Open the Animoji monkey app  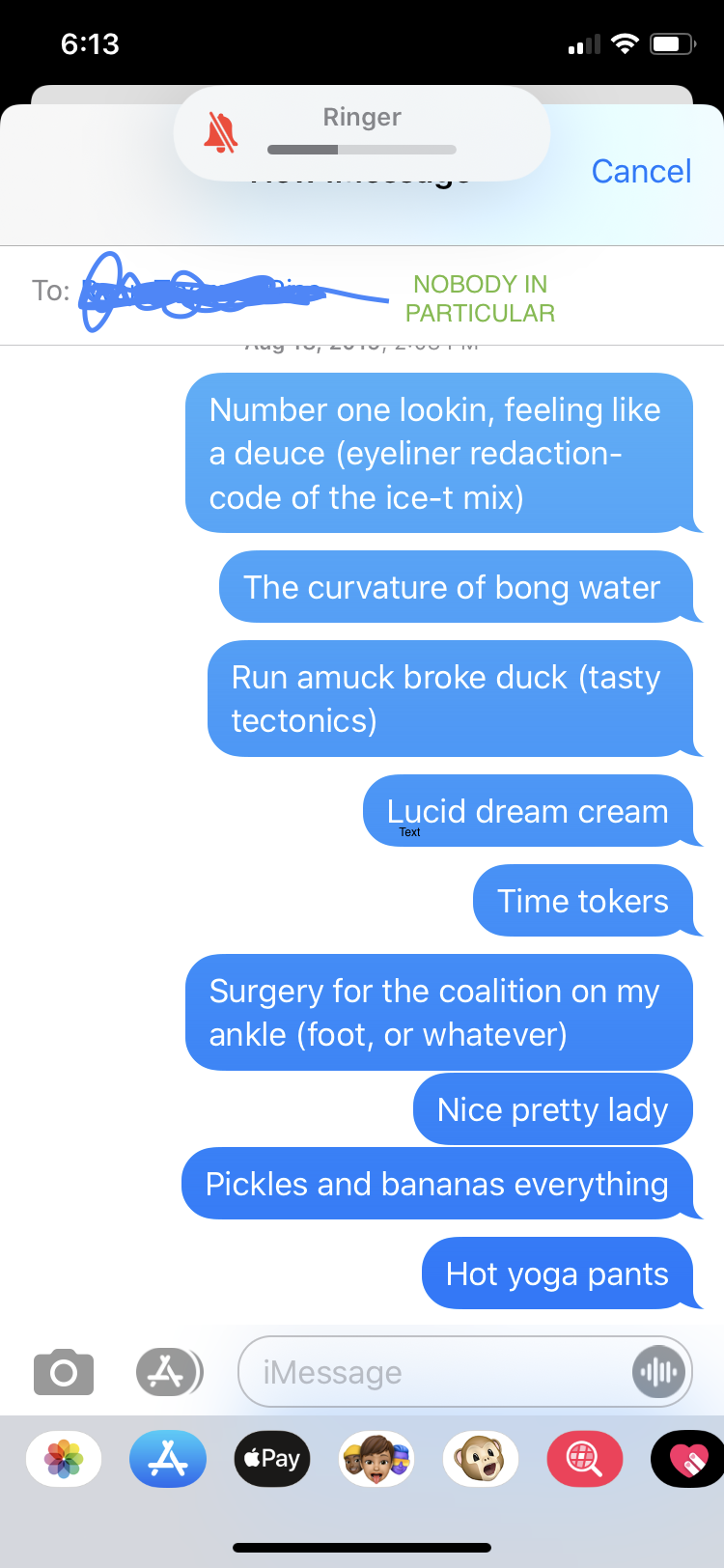[481, 1459]
